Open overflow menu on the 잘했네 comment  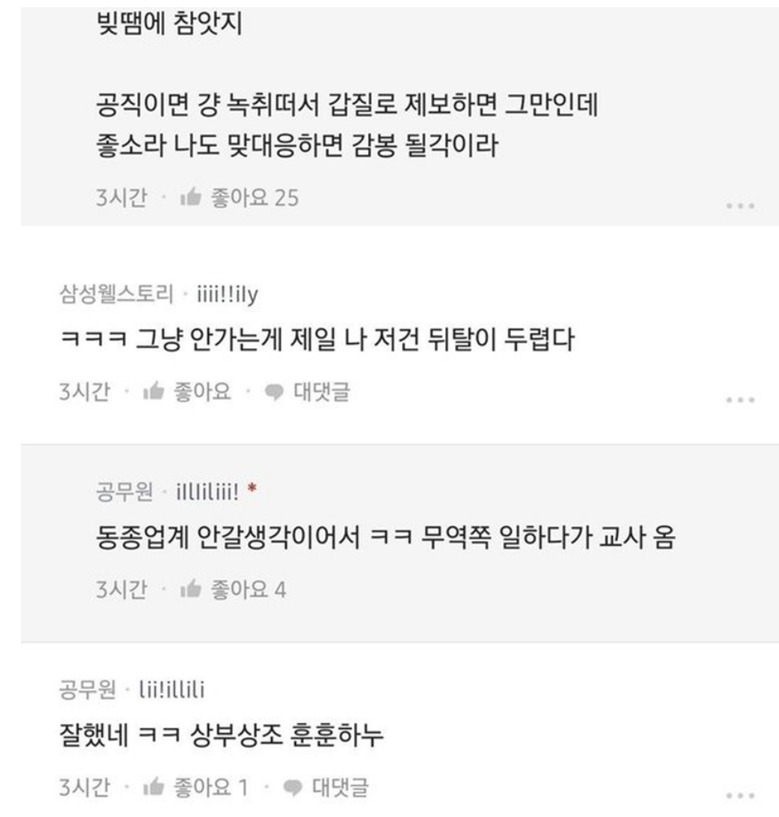740,795
